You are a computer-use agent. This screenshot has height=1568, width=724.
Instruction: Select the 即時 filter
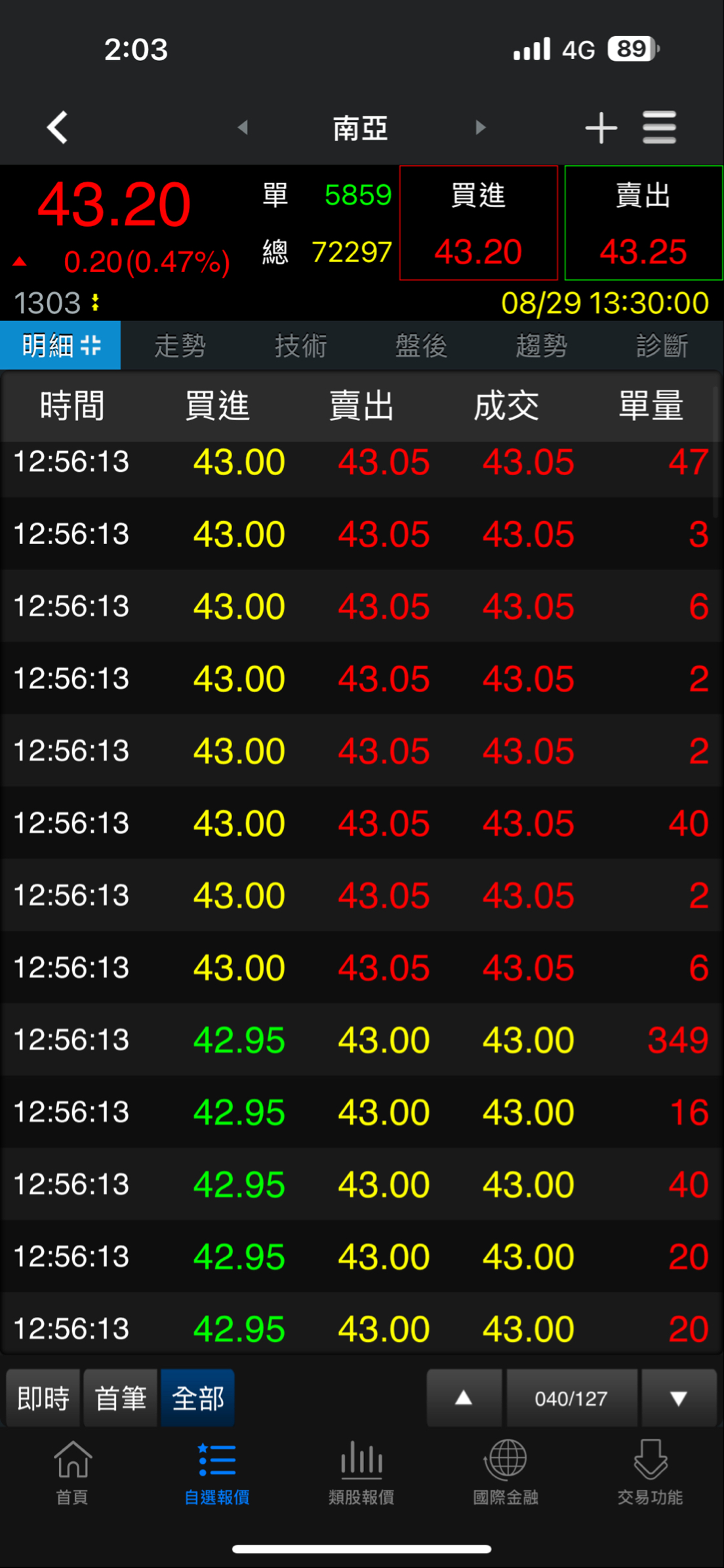point(43,1398)
